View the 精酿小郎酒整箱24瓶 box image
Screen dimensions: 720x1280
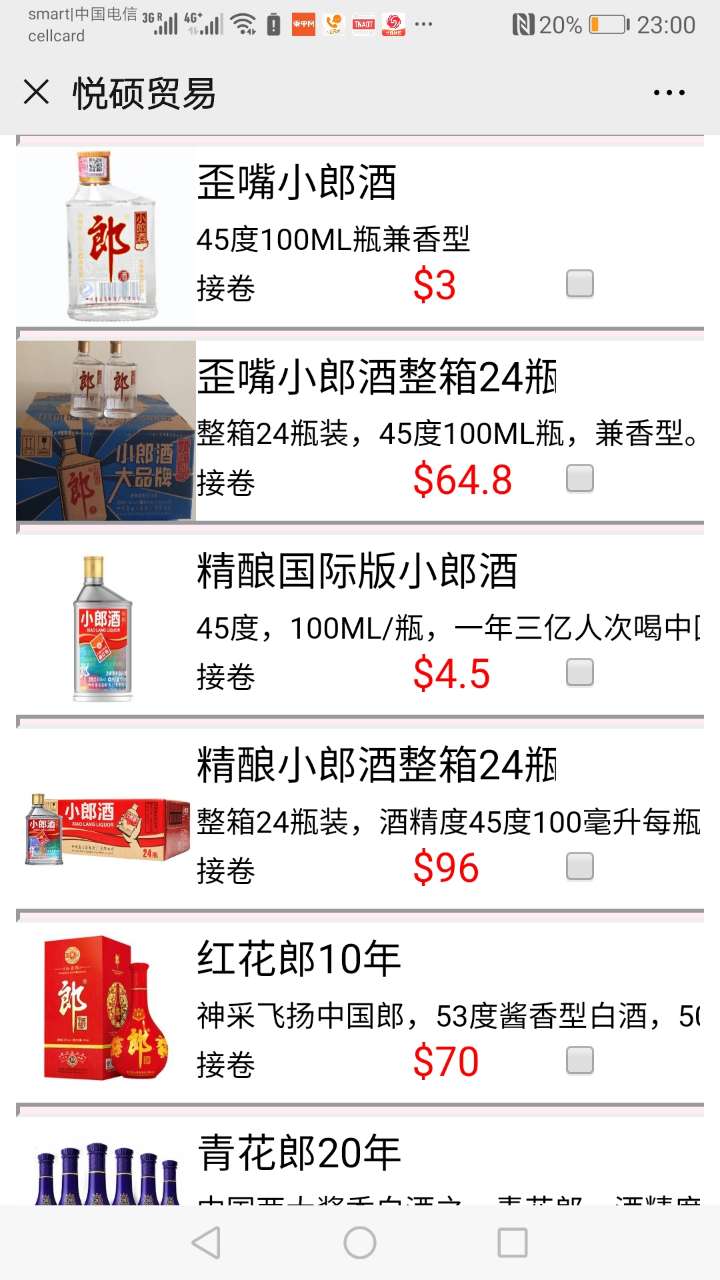(106, 829)
